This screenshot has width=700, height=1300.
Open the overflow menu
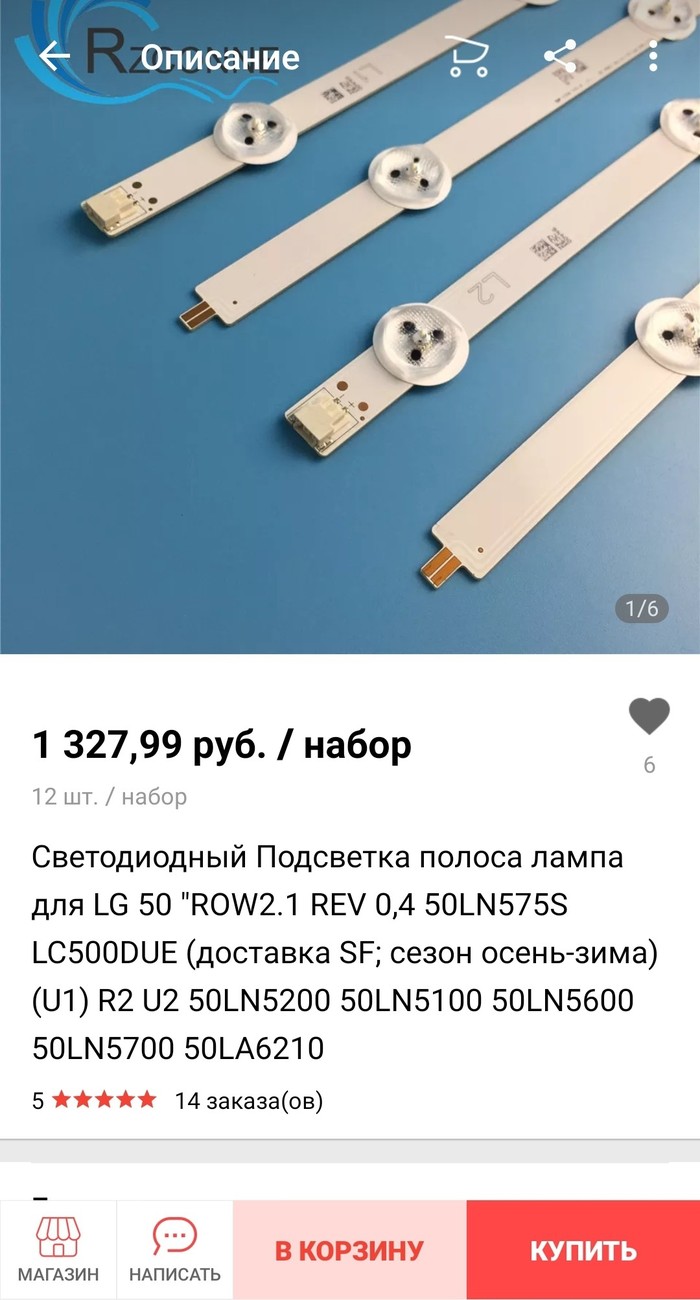[653, 56]
